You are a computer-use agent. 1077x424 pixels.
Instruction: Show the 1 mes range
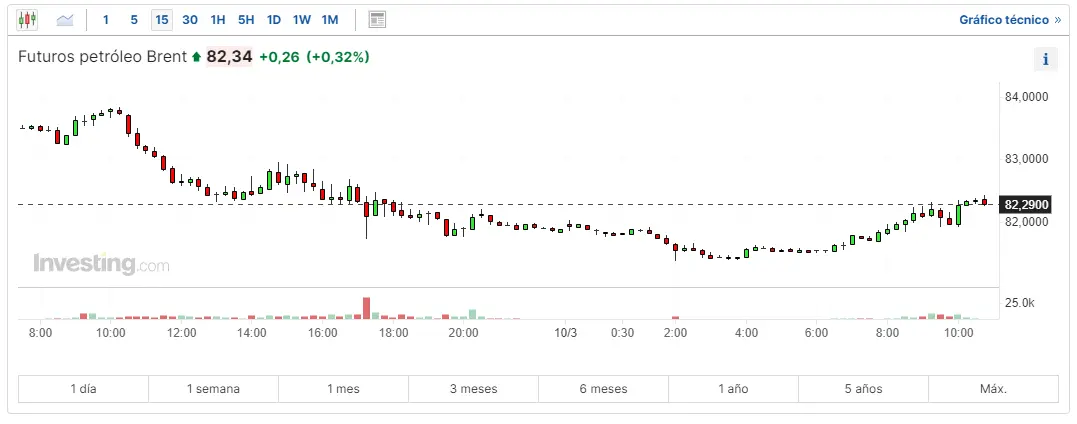pyautogui.click(x=343, y=389)
